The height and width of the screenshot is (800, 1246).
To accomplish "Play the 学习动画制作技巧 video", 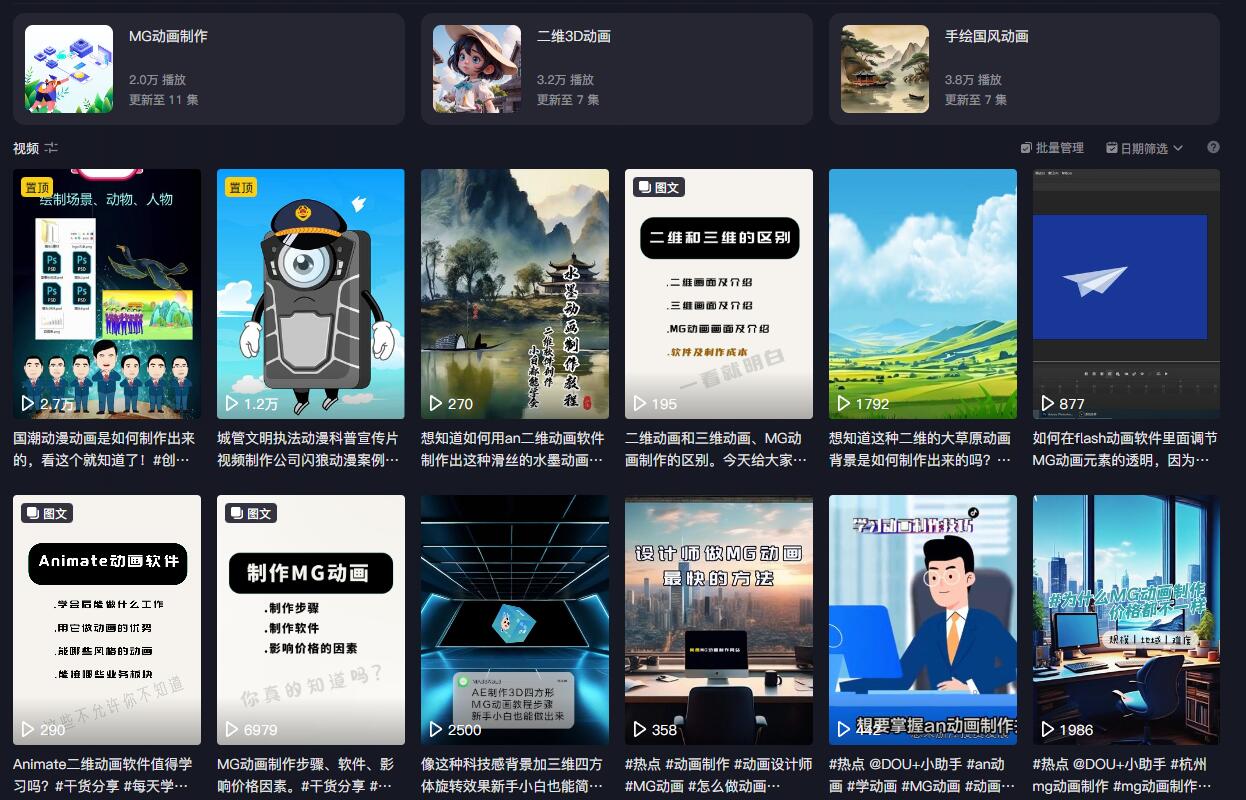I will [923, 620].
